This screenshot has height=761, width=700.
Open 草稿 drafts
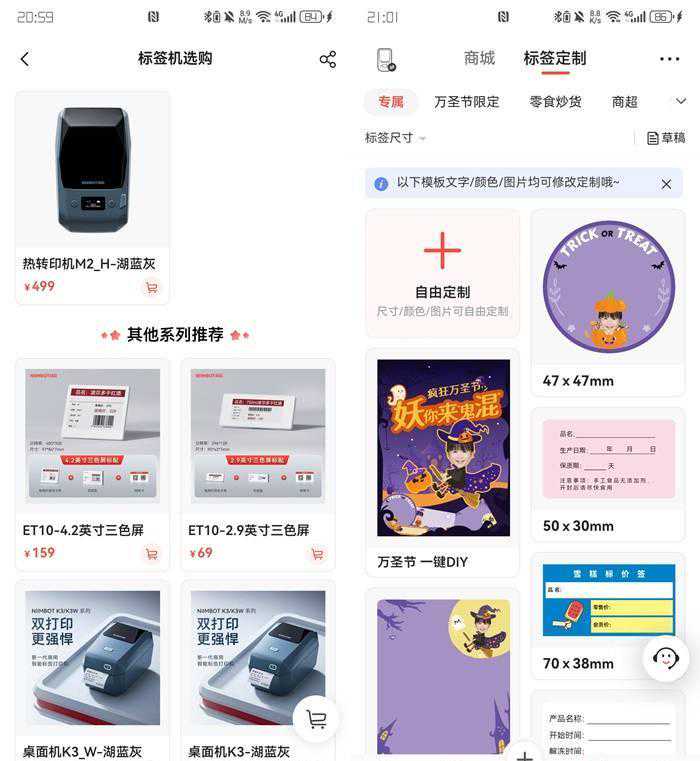[666, 138]
